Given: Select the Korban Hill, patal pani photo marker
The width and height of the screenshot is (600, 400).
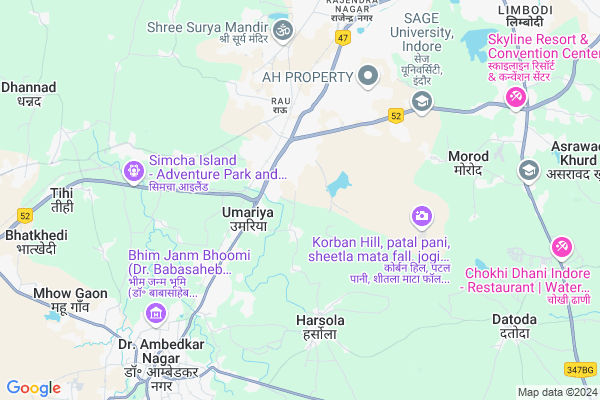Looking at the screenshot, I should coord(421,216).
